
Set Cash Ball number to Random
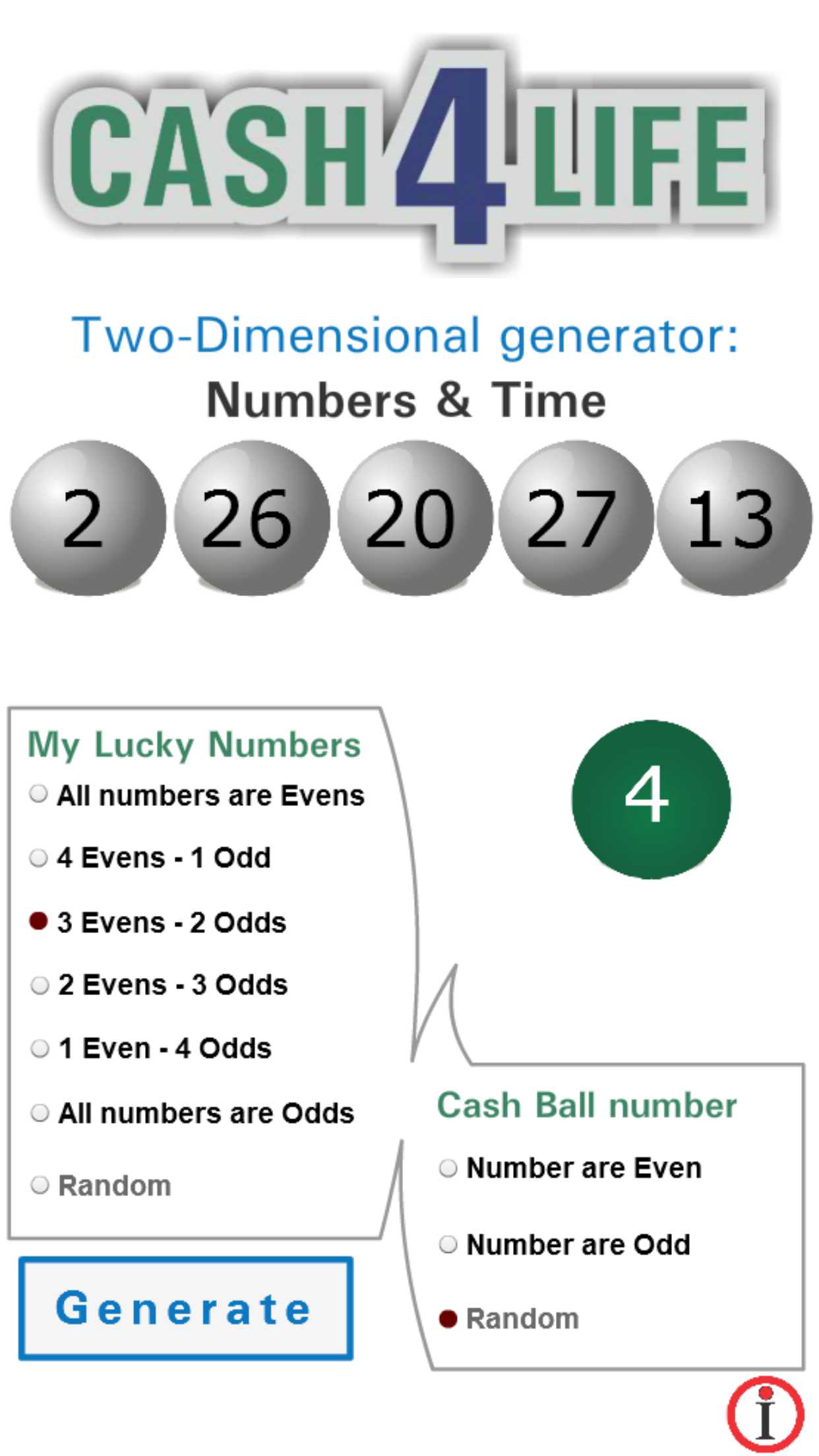coord(509,1319)
